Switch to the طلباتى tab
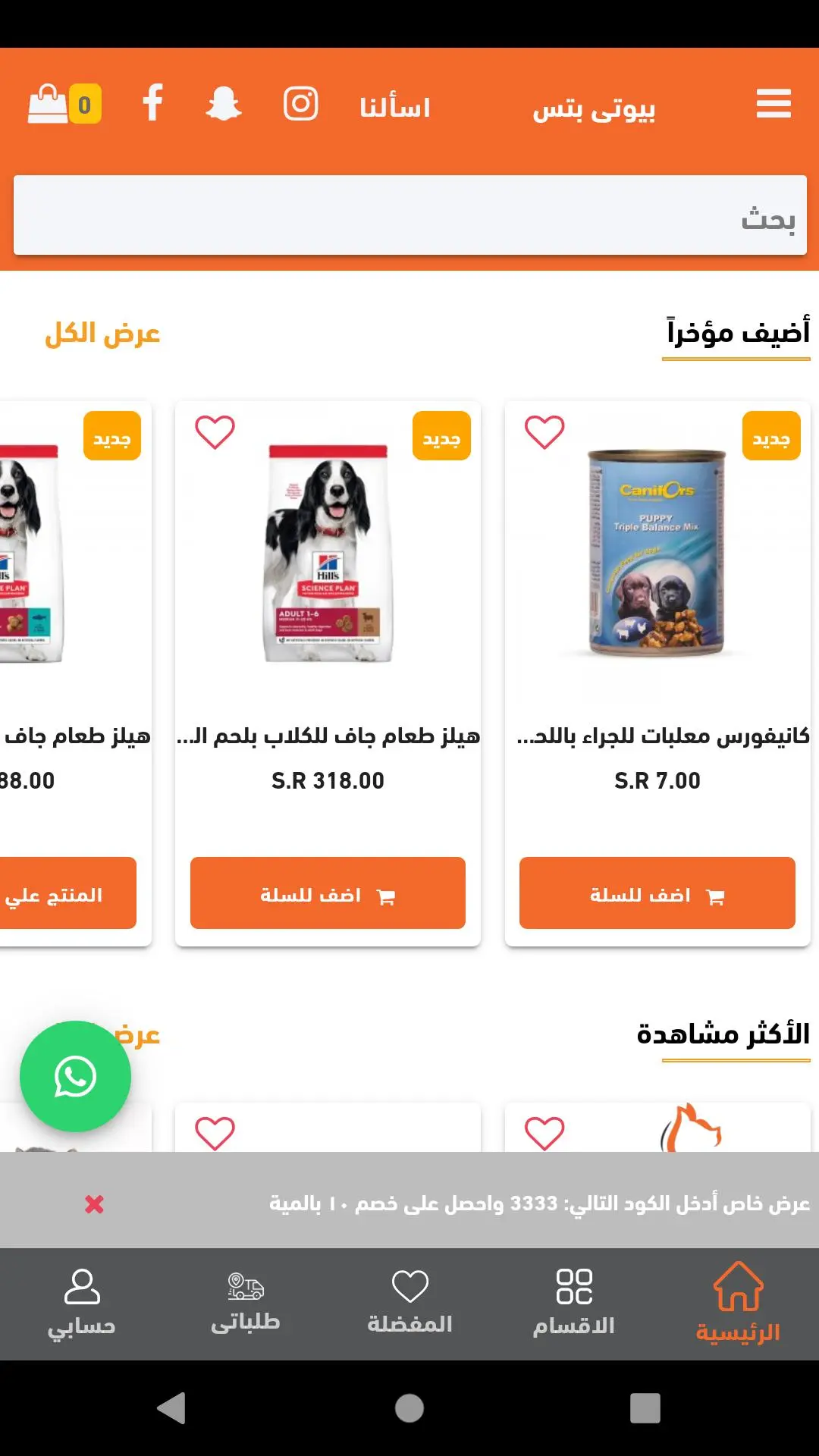 point(246,1303)
